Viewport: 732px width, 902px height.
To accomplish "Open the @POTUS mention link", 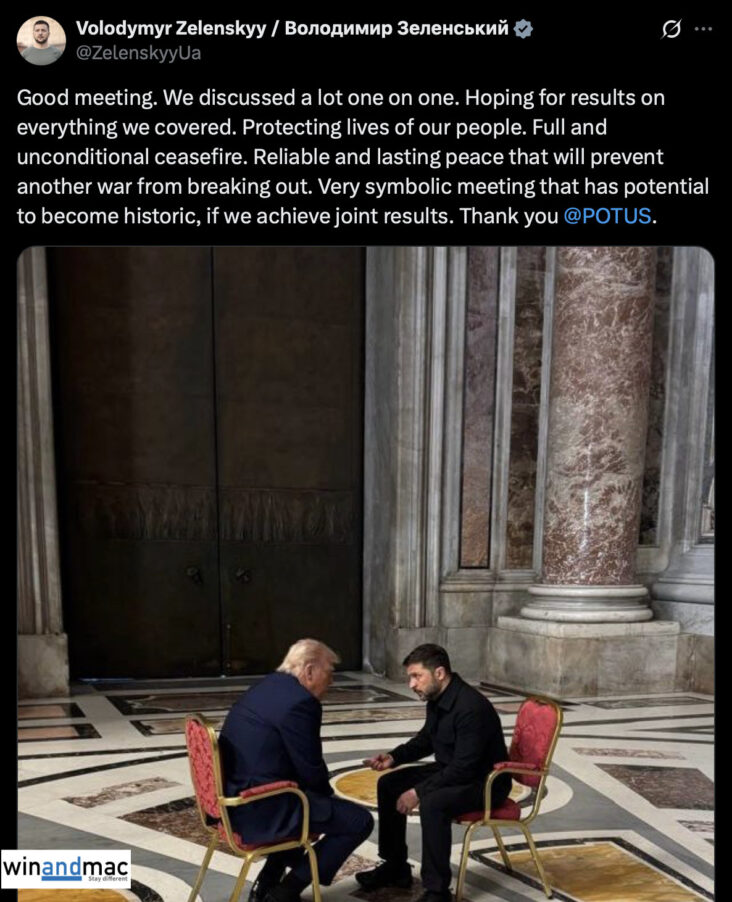I will point(609,215).
